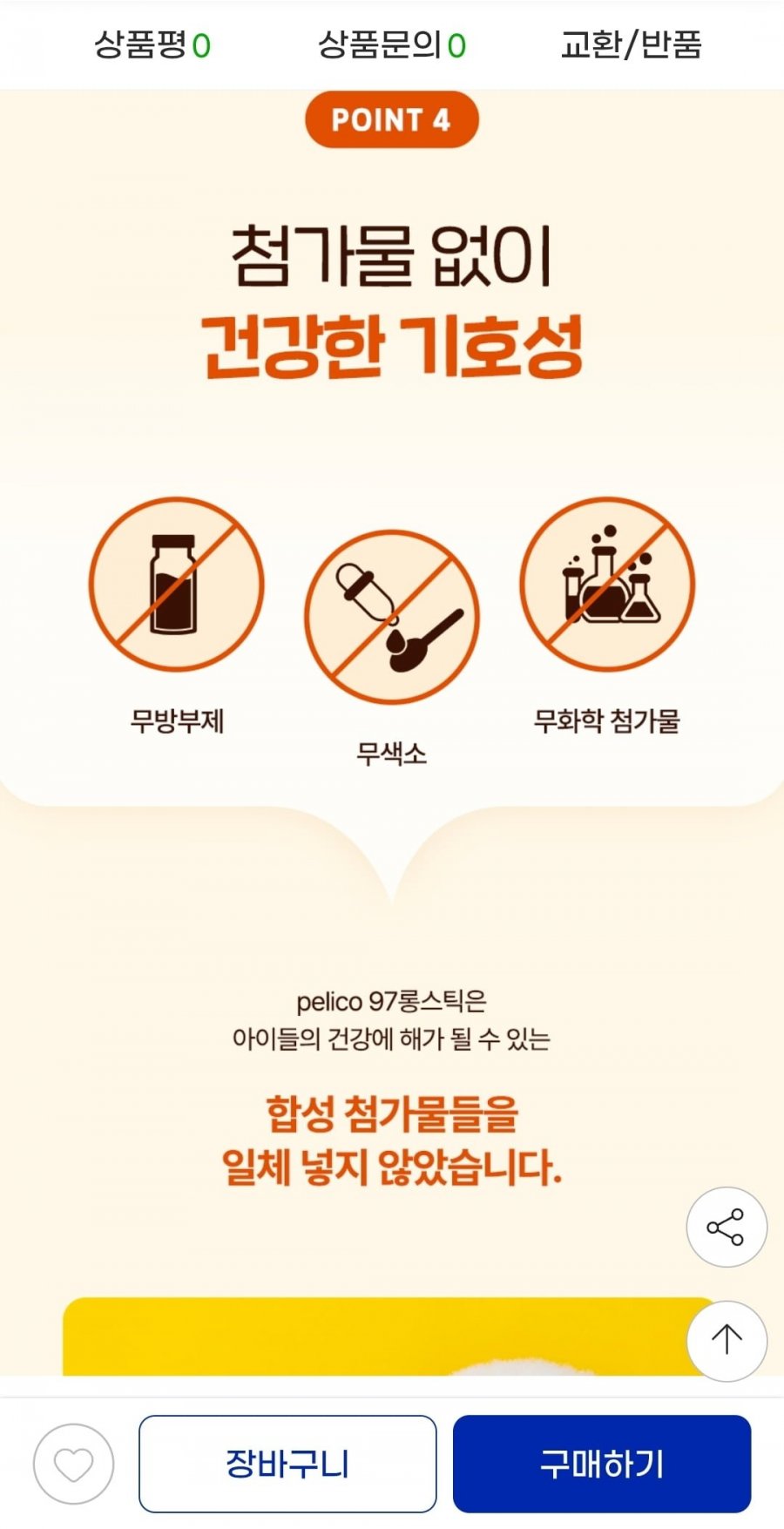784x1529 pixels.
Task: Switch to the 교환/반품 tab
Action: pos(631,44)
